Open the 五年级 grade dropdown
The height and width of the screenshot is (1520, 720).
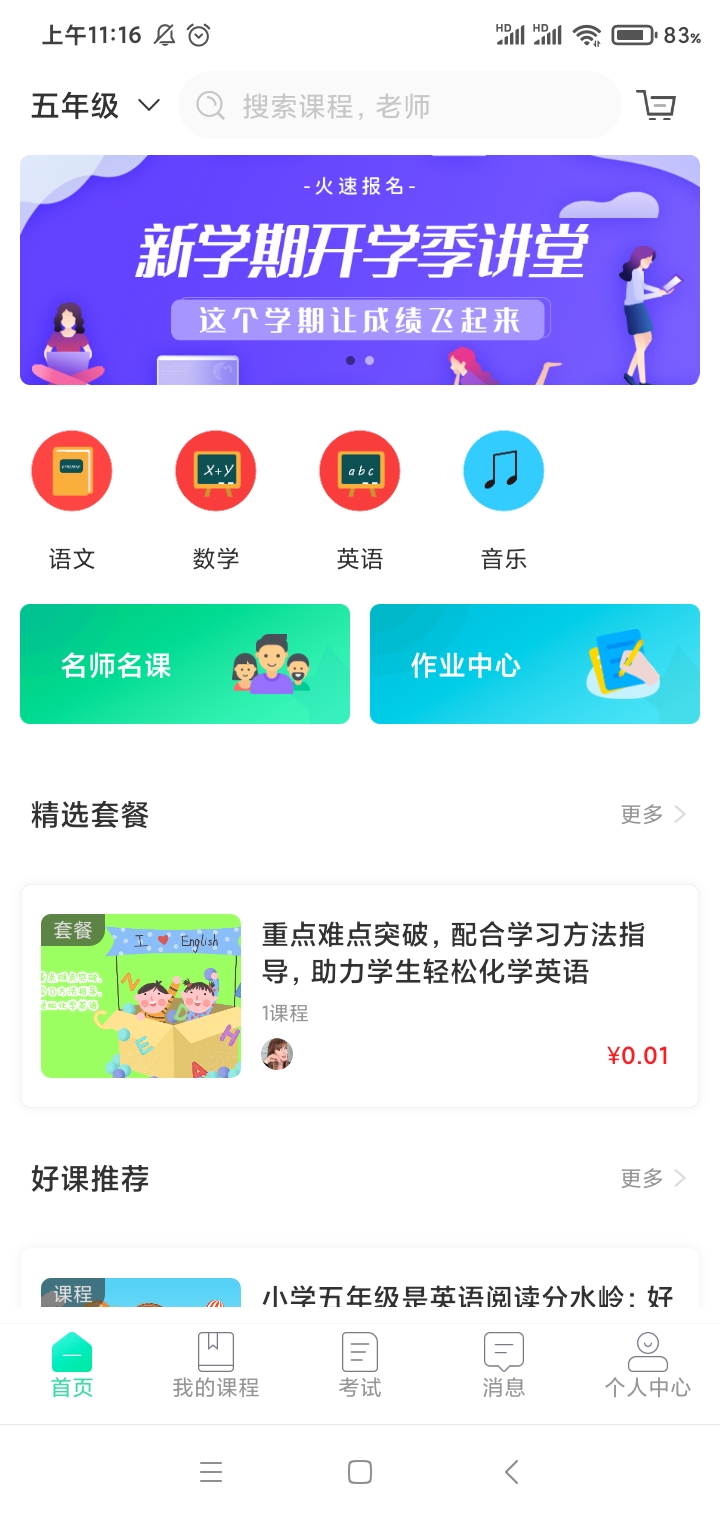[x=95, y=106]
